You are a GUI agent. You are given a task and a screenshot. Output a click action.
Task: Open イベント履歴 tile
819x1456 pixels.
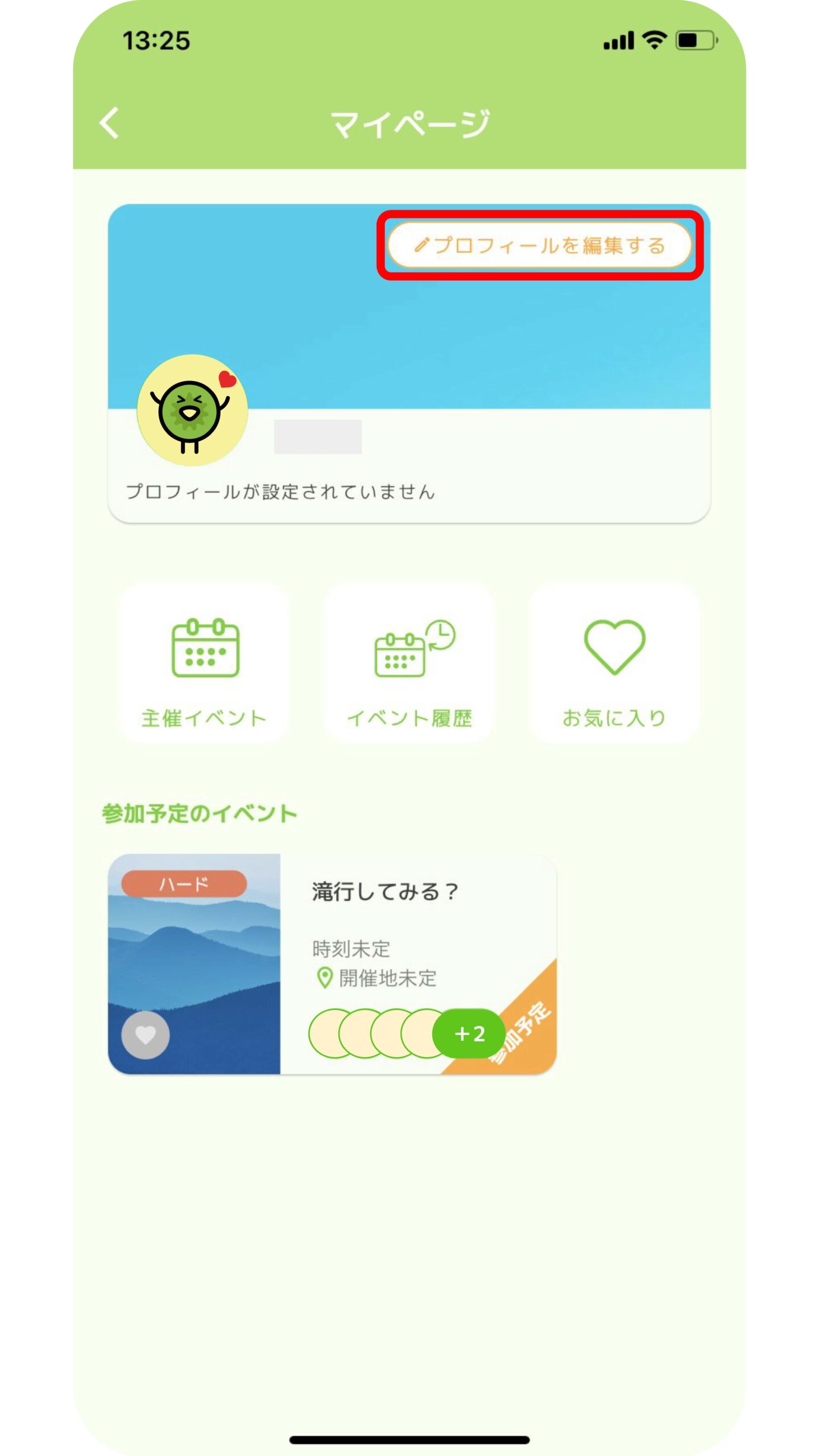[409, 663]
